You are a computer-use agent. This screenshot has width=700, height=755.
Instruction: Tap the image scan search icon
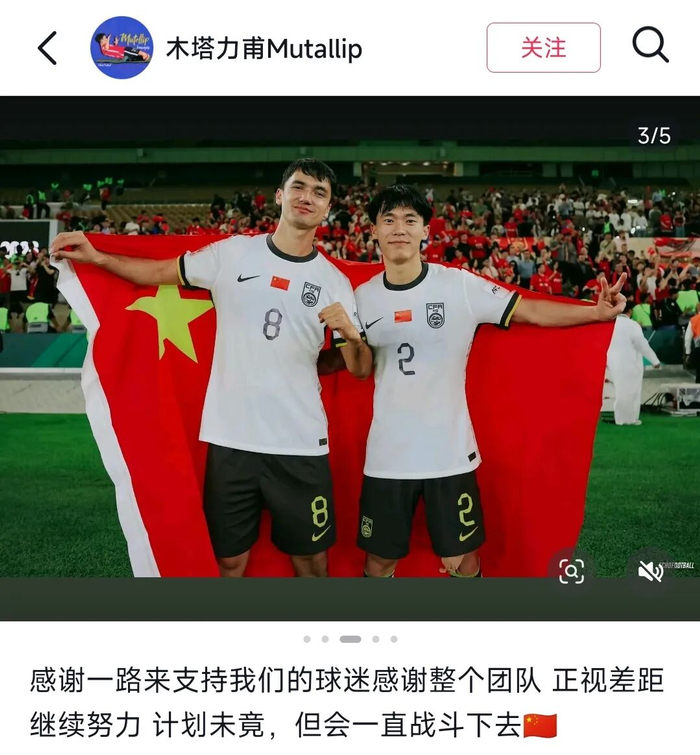click(x=571, y=571)
